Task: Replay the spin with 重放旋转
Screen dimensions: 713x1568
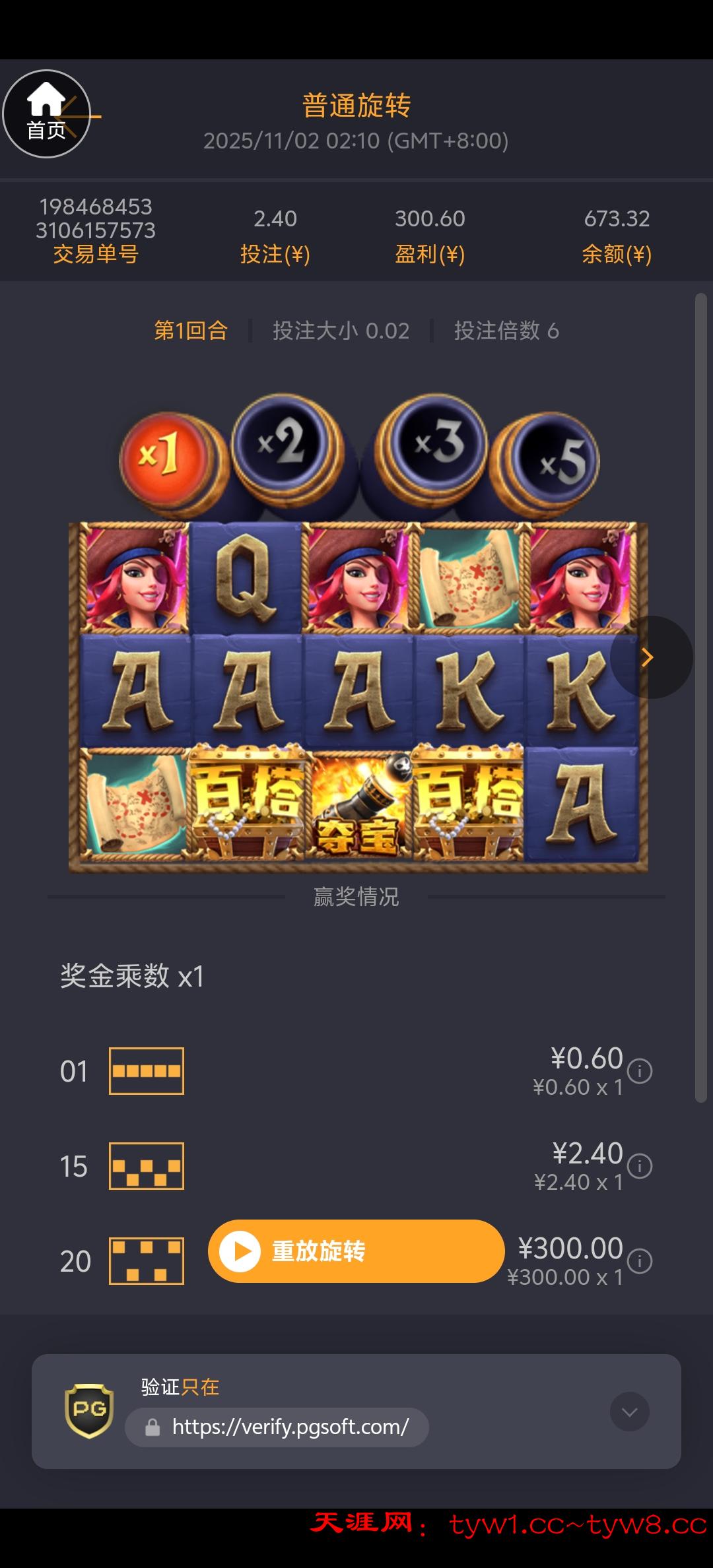Action: (x=356, y=1251)
